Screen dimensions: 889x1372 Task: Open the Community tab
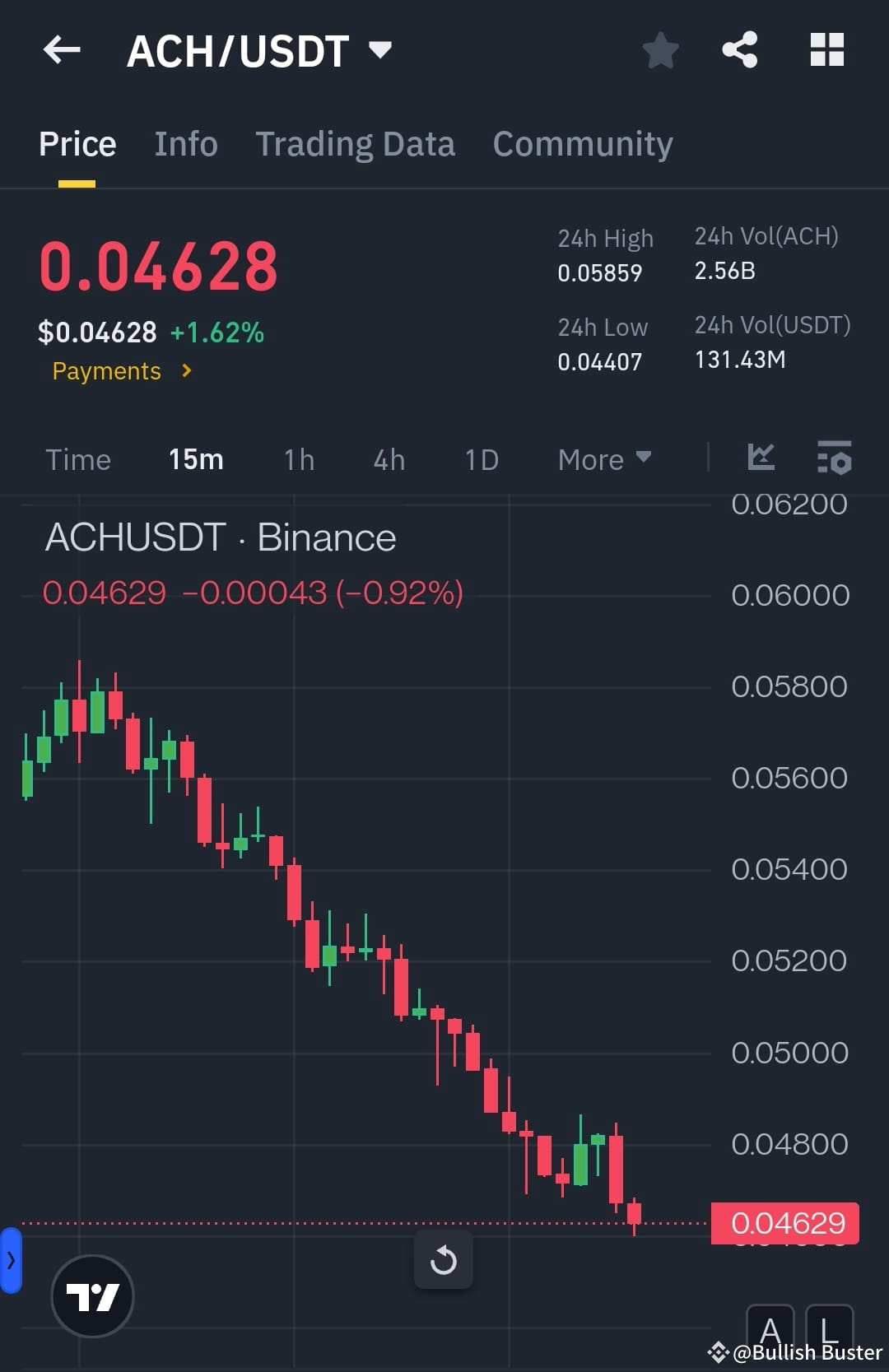(x=582, y=143)
